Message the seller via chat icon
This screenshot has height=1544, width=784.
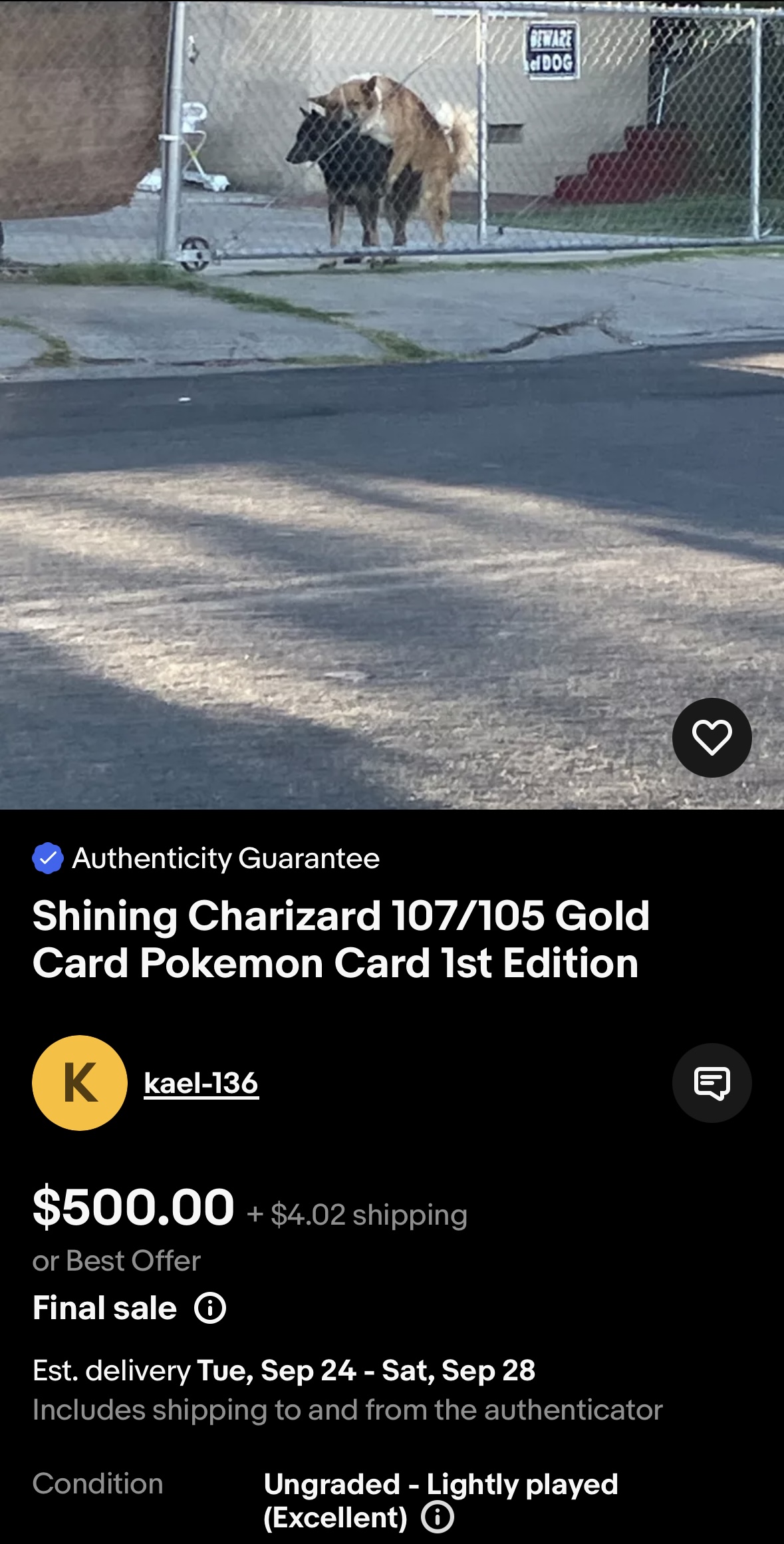point(712,1083)
